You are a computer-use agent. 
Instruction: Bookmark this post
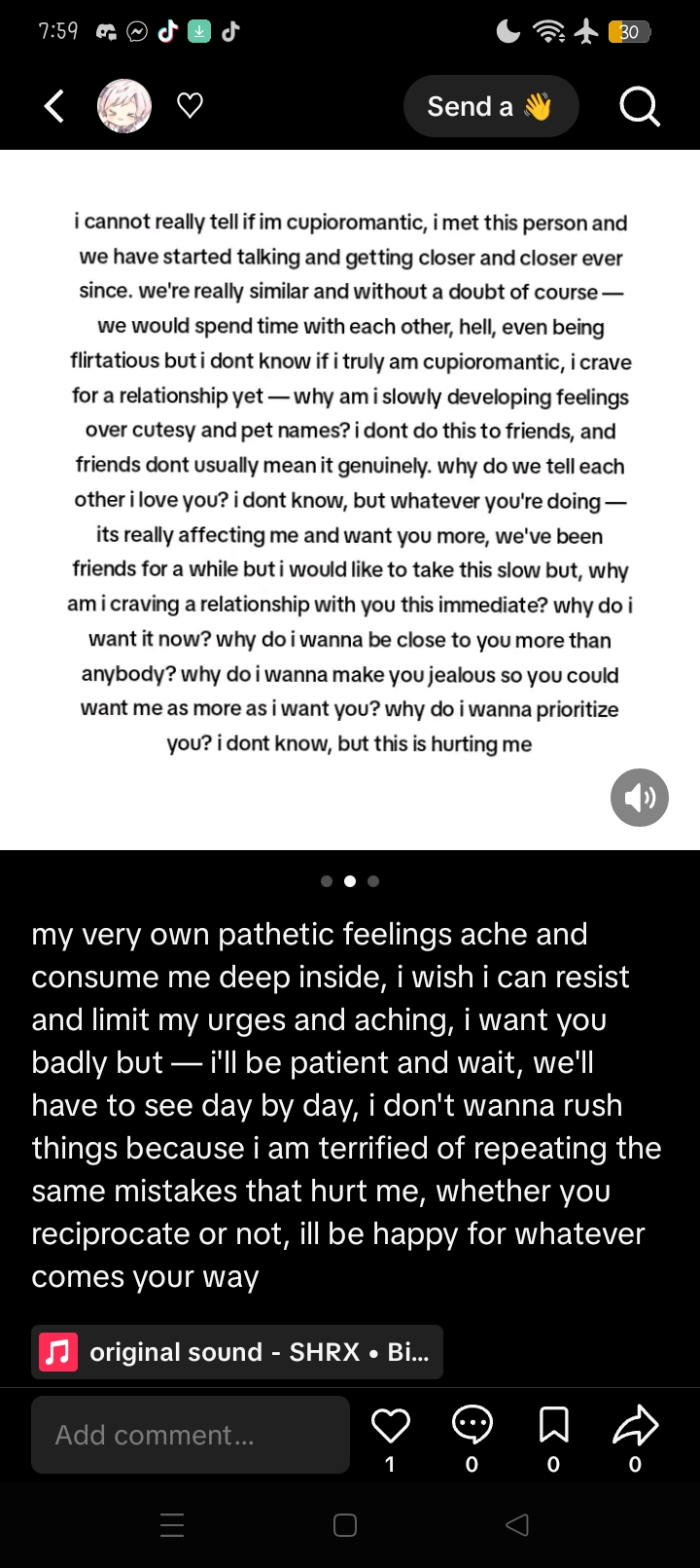point(553,1426)
